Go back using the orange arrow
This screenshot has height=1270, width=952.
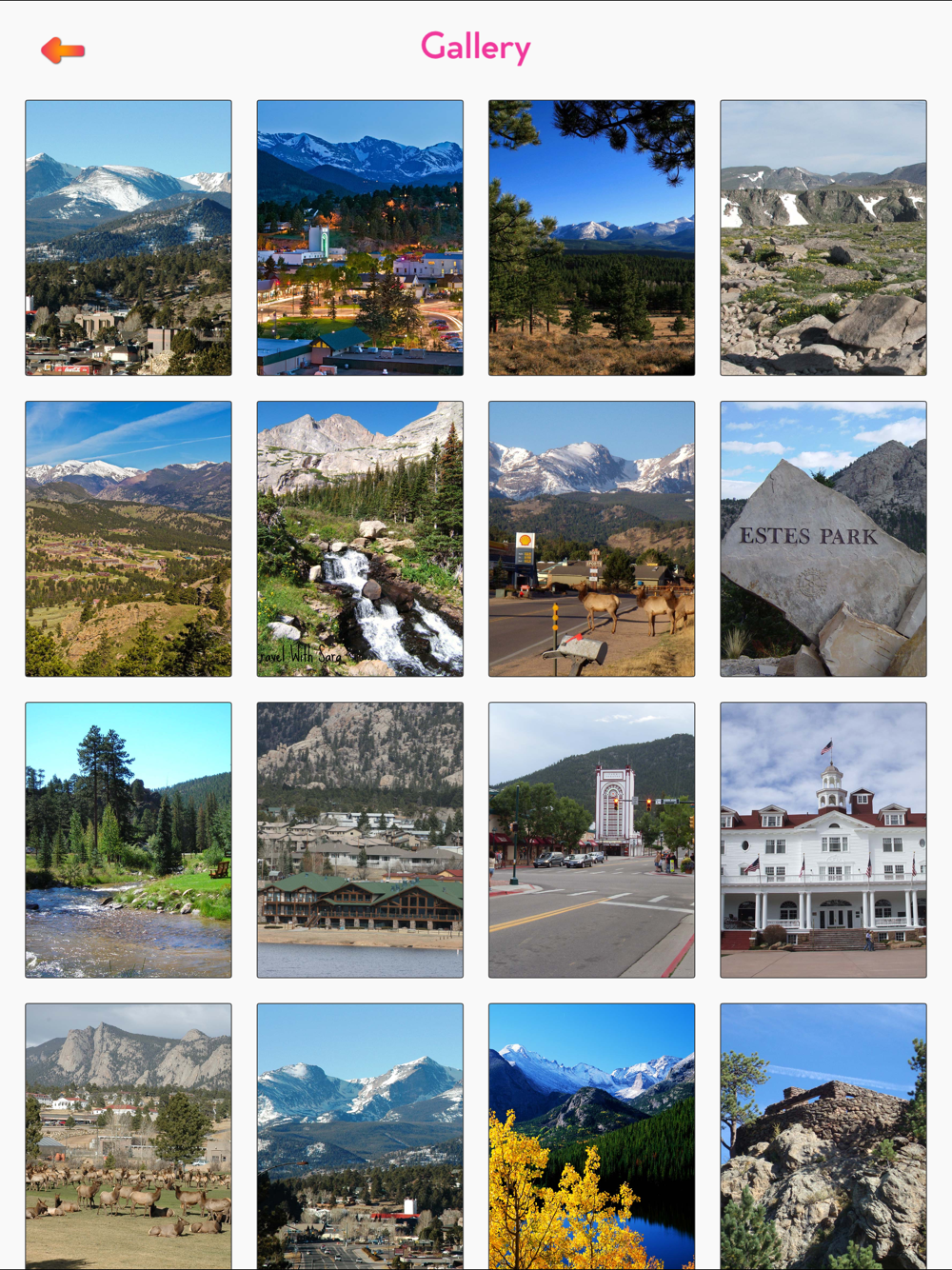63,50
